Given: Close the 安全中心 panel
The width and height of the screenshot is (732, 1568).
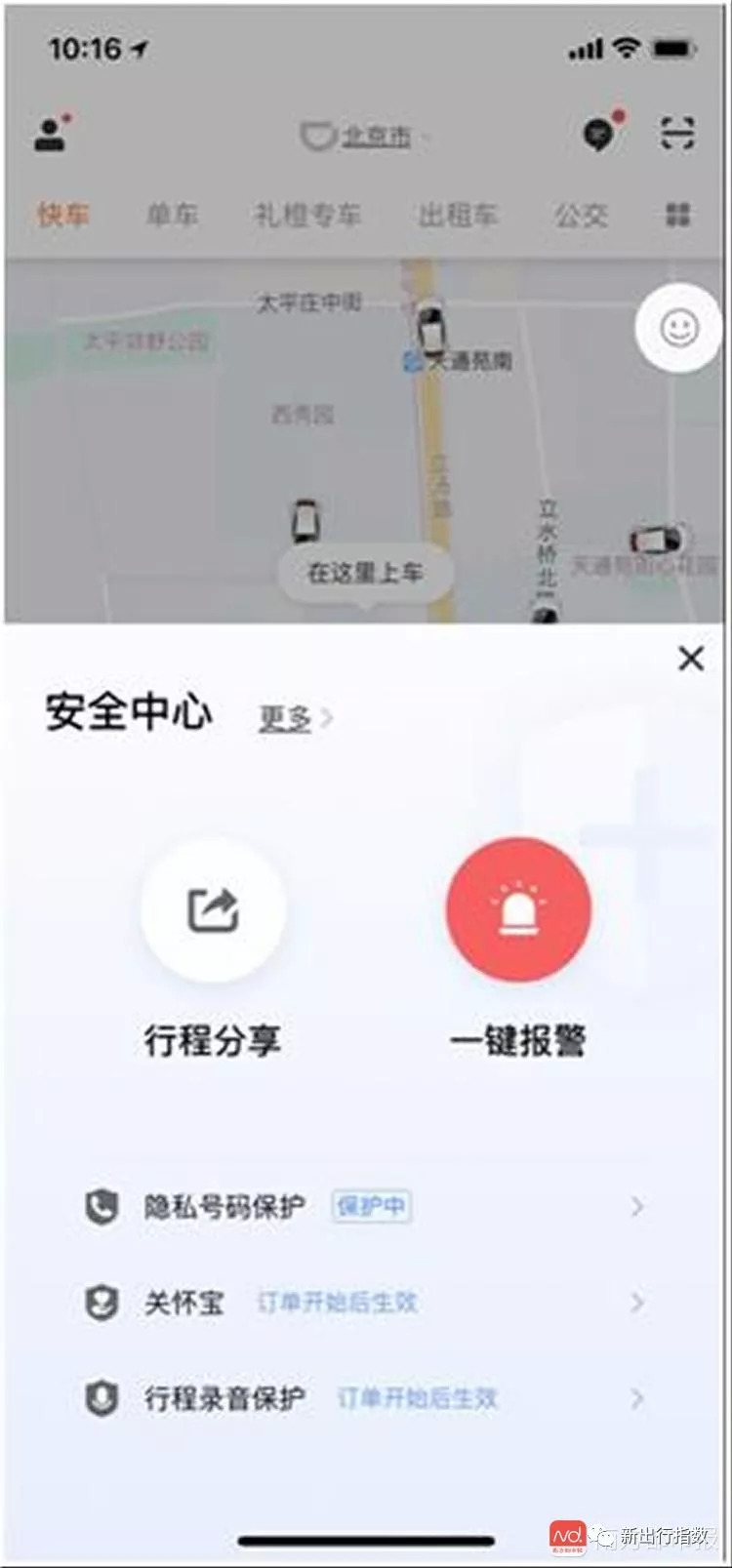Looking at the screenshot, I should [691, 659].
